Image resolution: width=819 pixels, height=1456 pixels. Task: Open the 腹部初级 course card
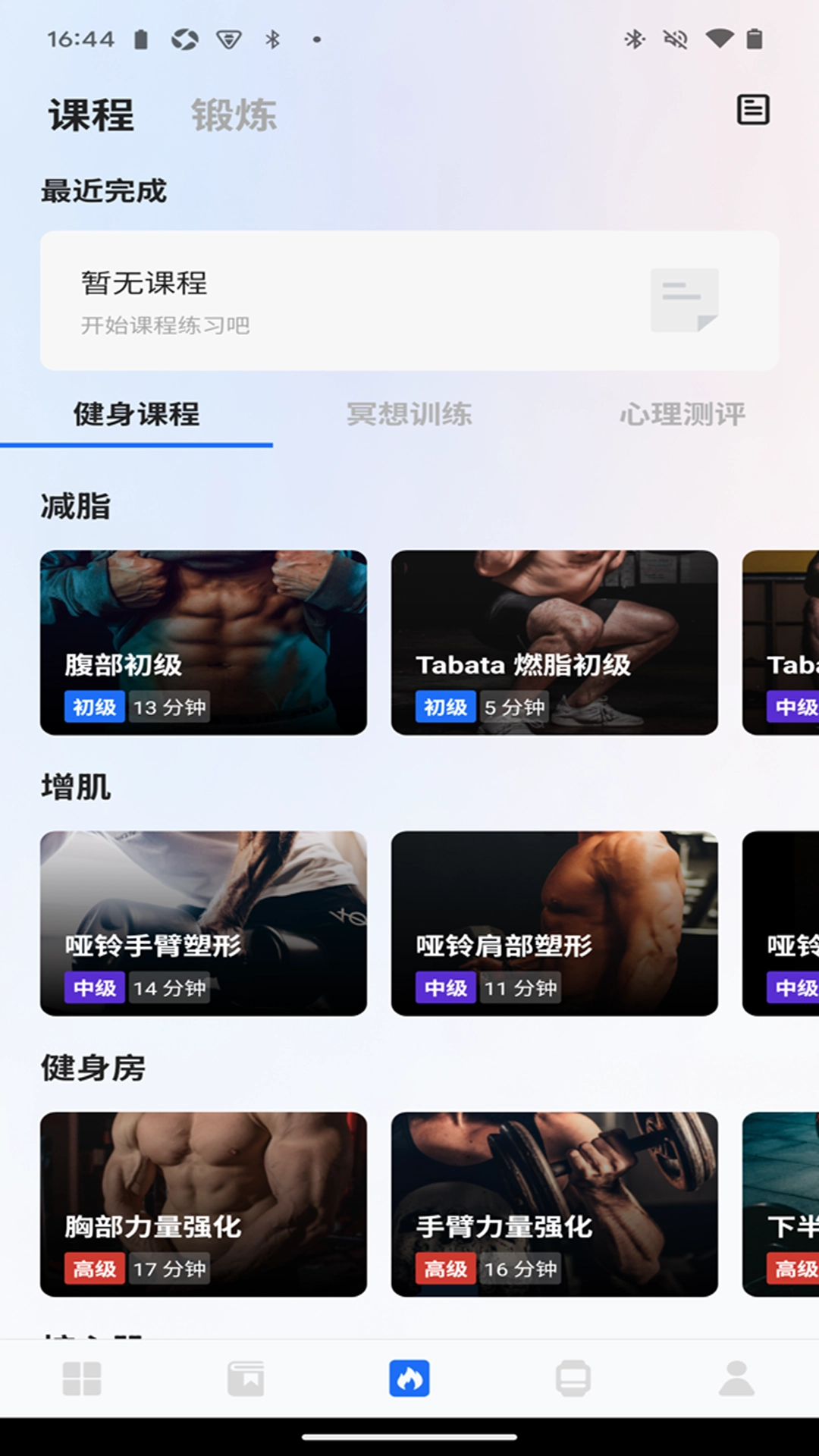[203, 642]
